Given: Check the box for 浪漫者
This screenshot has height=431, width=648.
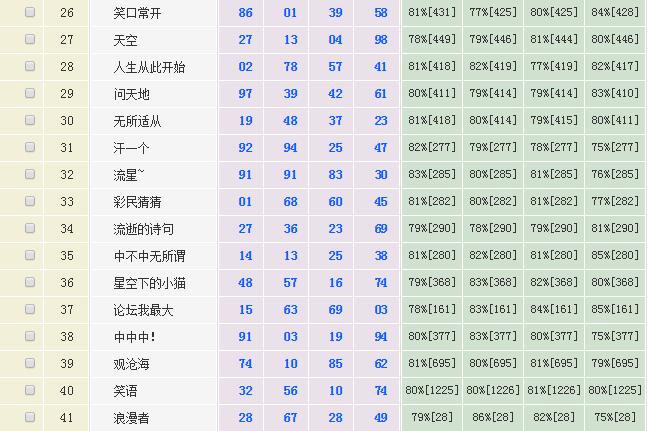Looking at the screenshot, I should point(30,417).
